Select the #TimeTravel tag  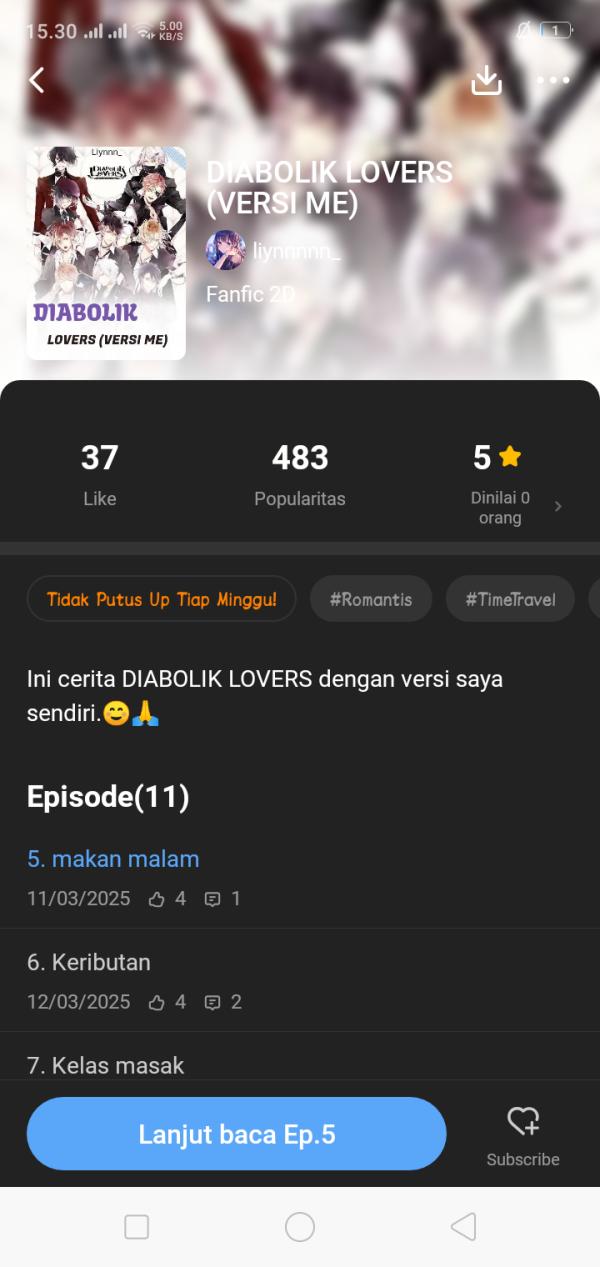point(510,600)
